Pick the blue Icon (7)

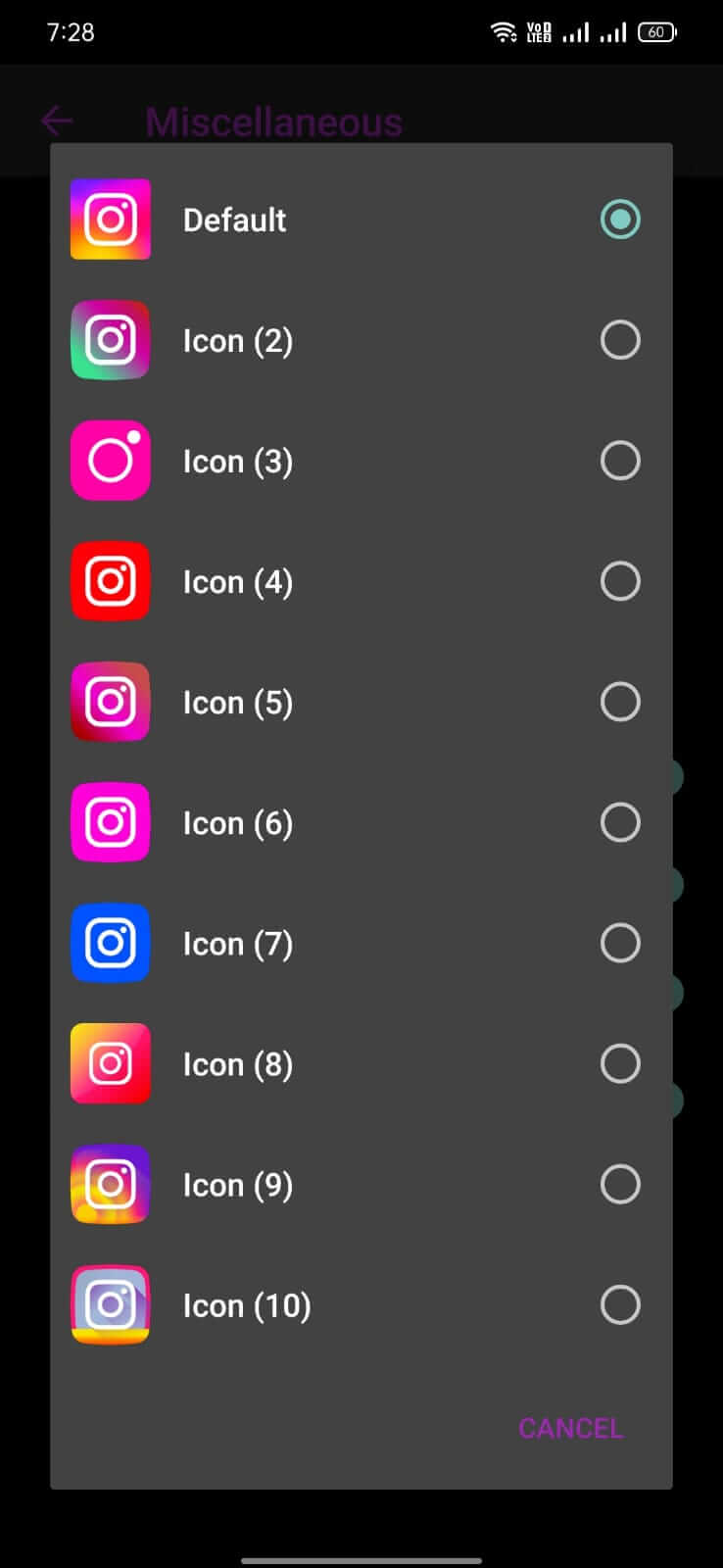click(x=361, y=943)
